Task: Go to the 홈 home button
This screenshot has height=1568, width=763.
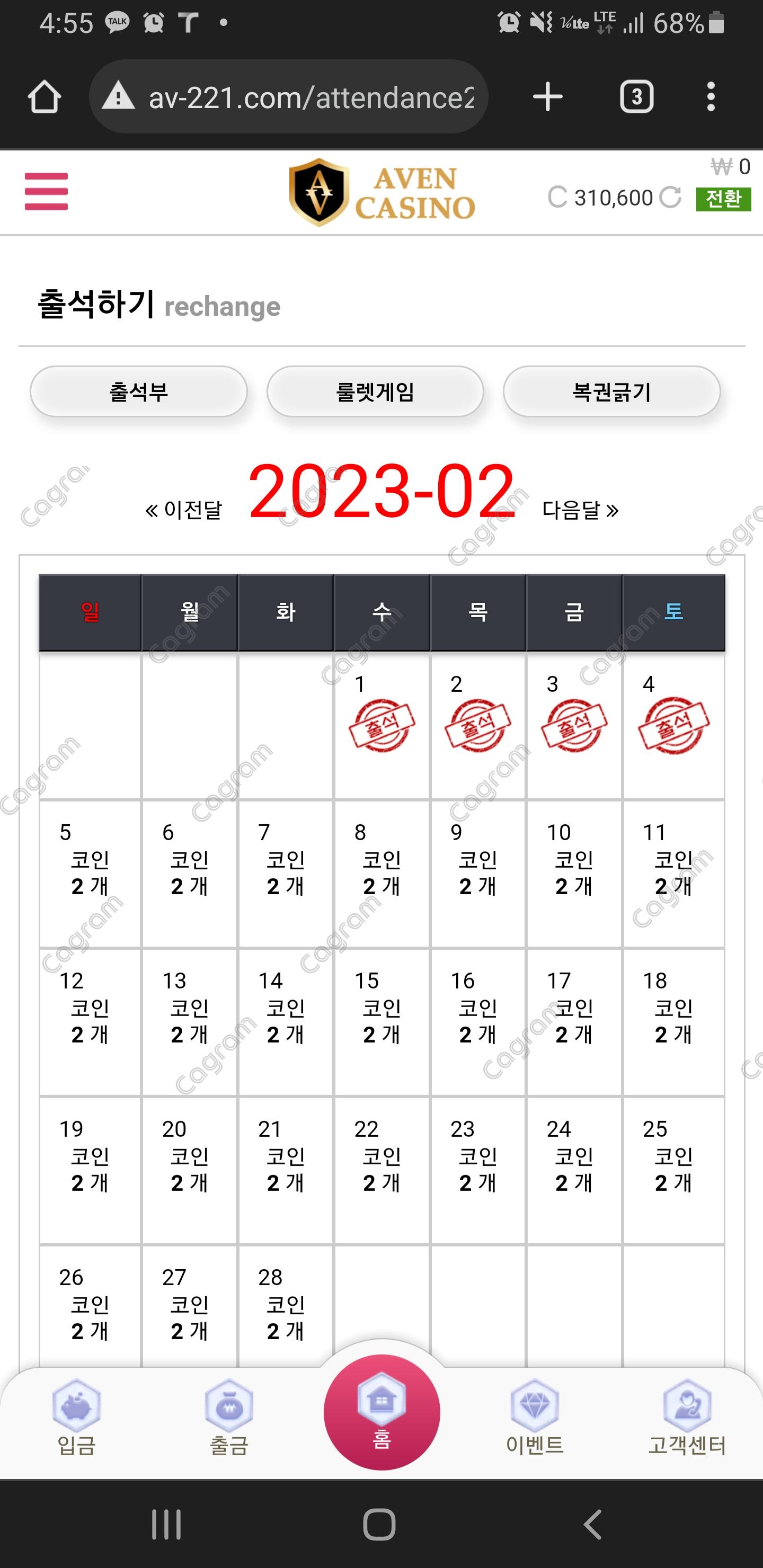Action: pos(381,1412)
